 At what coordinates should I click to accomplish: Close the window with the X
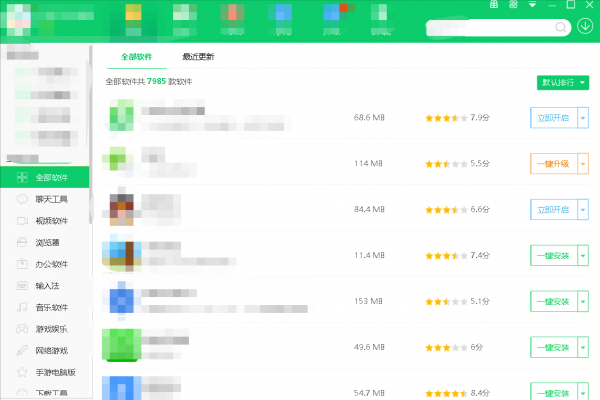pos(588,5)
